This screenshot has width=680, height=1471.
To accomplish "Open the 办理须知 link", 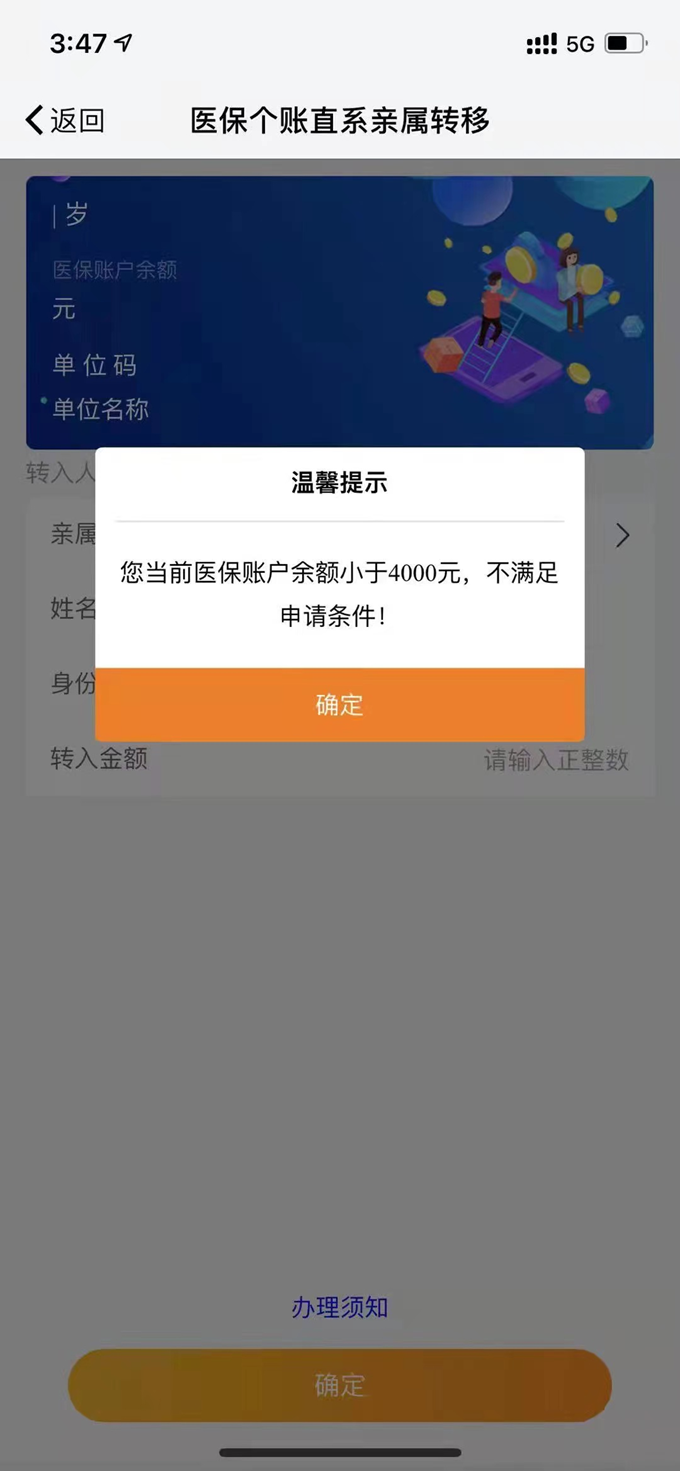I will [339, 1307].
